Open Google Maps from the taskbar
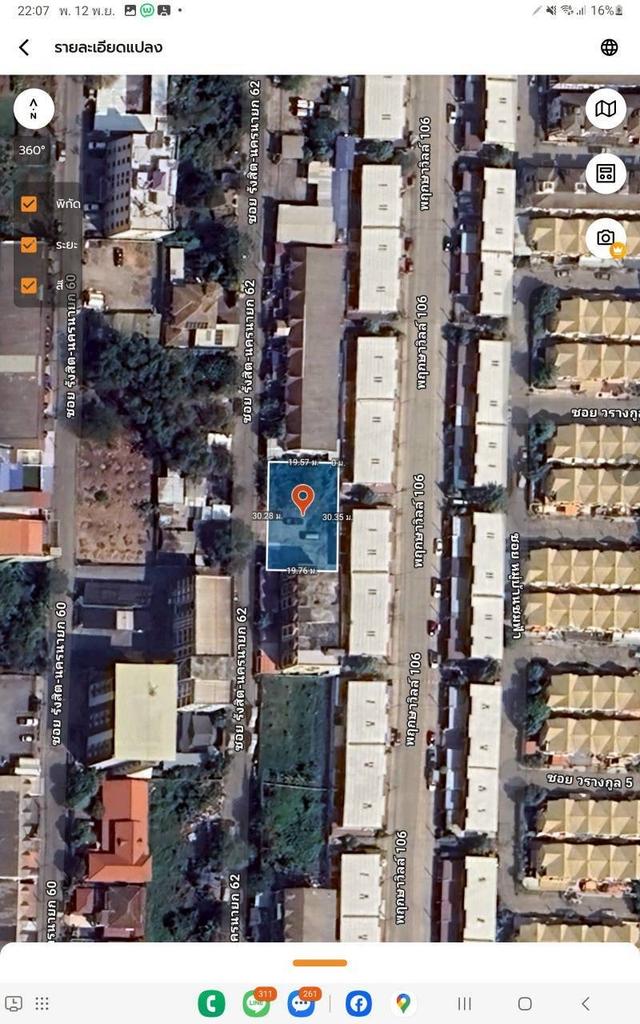 tap(403, 1003)
